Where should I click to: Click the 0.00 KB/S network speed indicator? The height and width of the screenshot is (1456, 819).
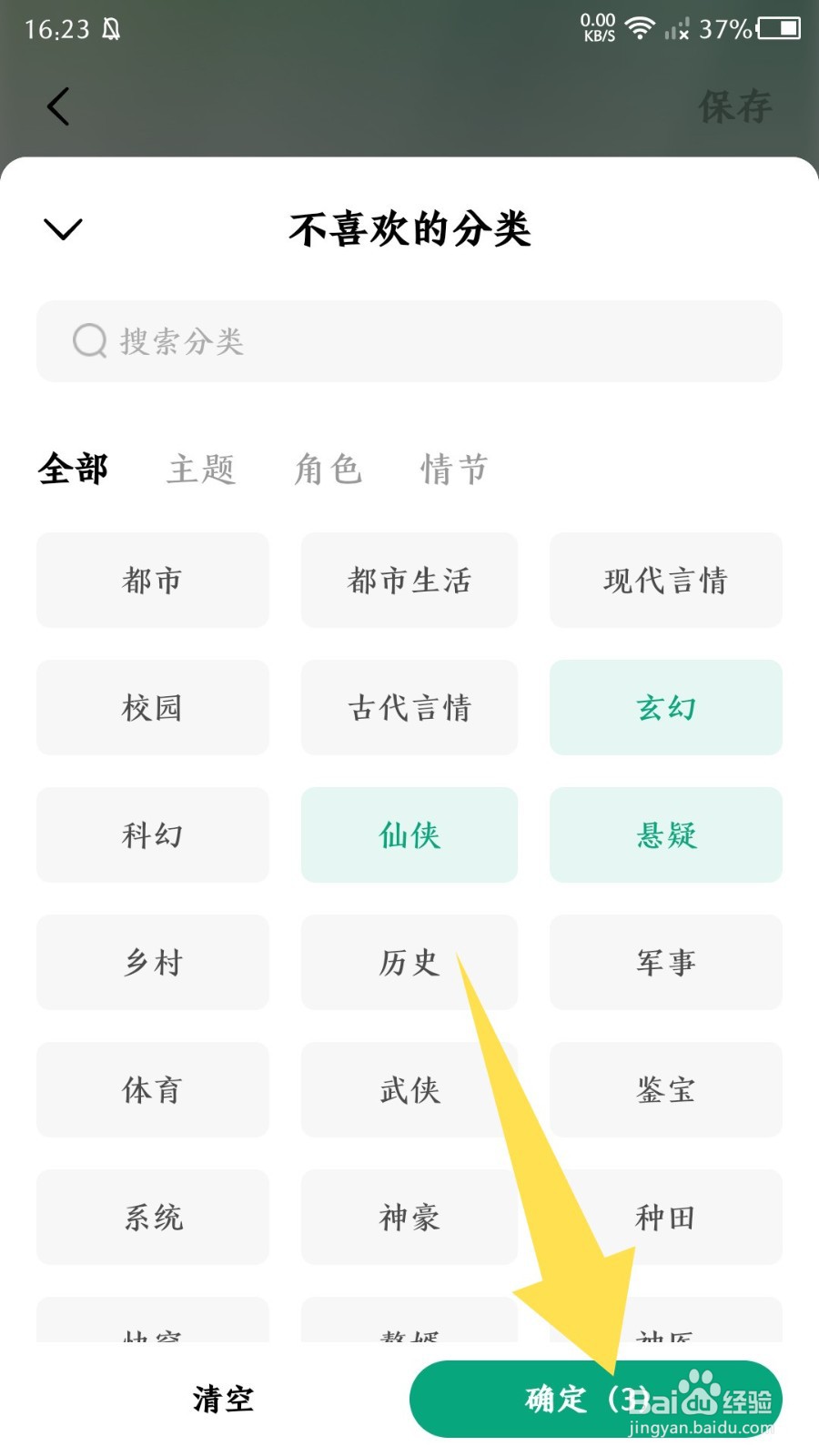(x=598, y=28)
